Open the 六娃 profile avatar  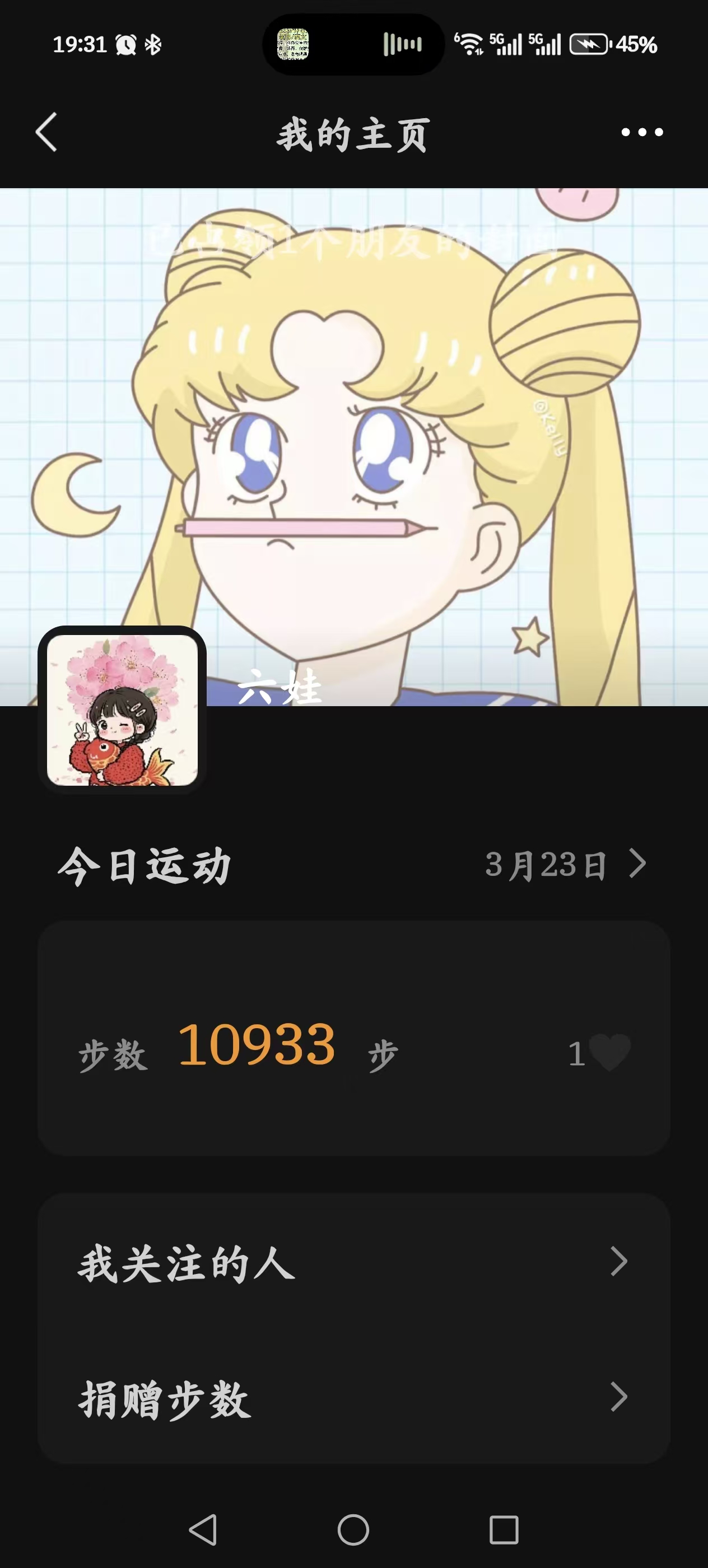pyautogui.click(x=122, y=710)
